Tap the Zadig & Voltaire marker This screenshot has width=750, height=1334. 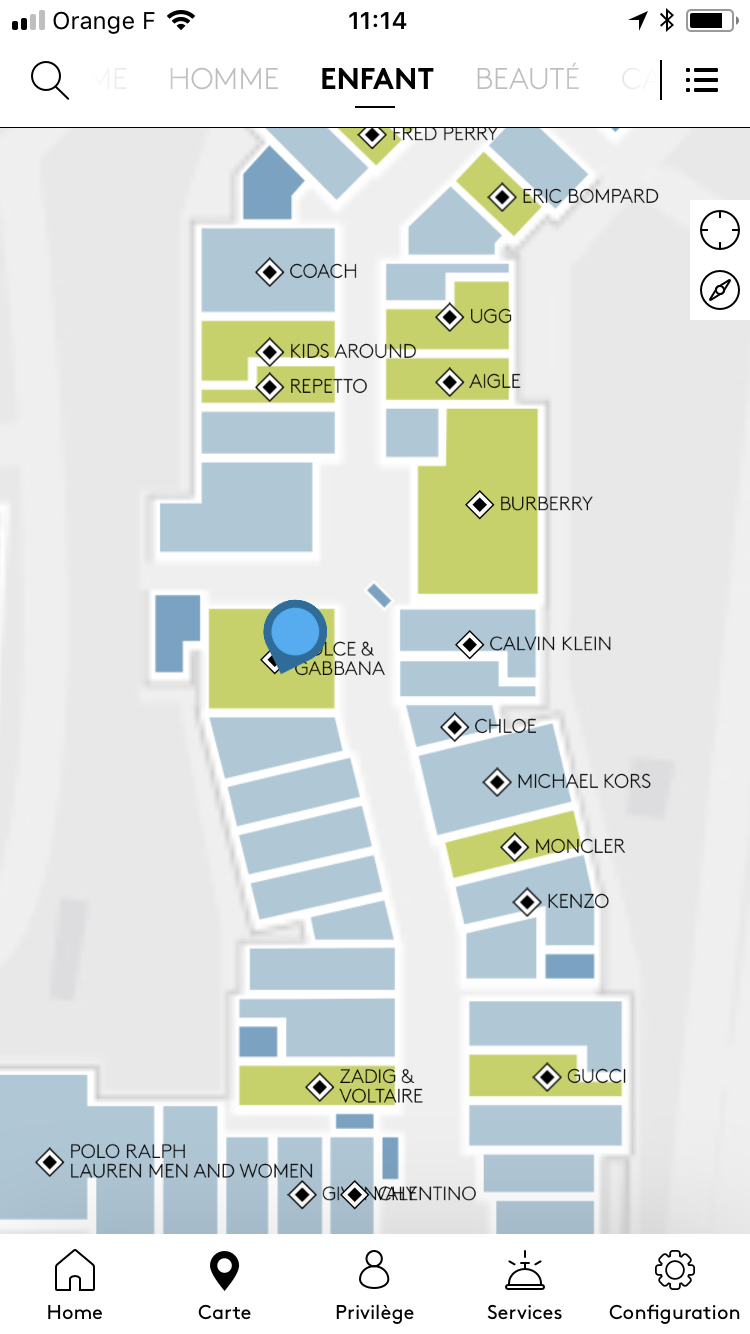click(320, 1086)
